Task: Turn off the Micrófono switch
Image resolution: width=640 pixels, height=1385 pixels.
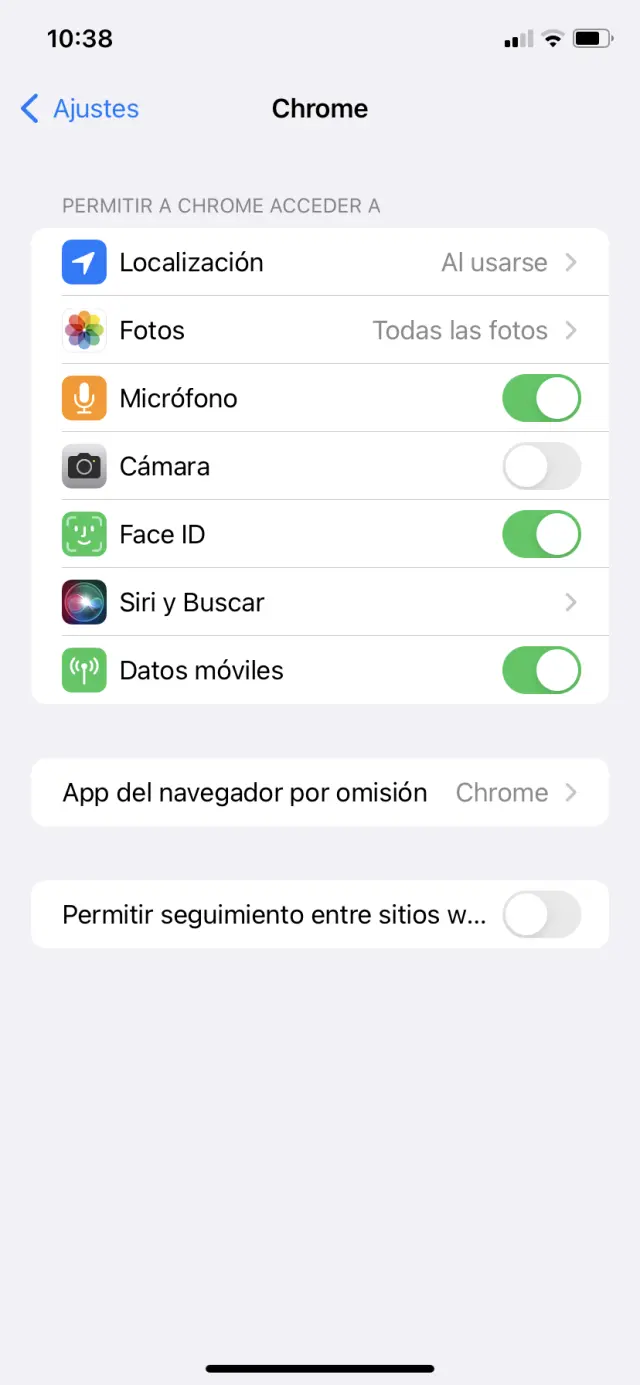Action: [x=541, y=399]
